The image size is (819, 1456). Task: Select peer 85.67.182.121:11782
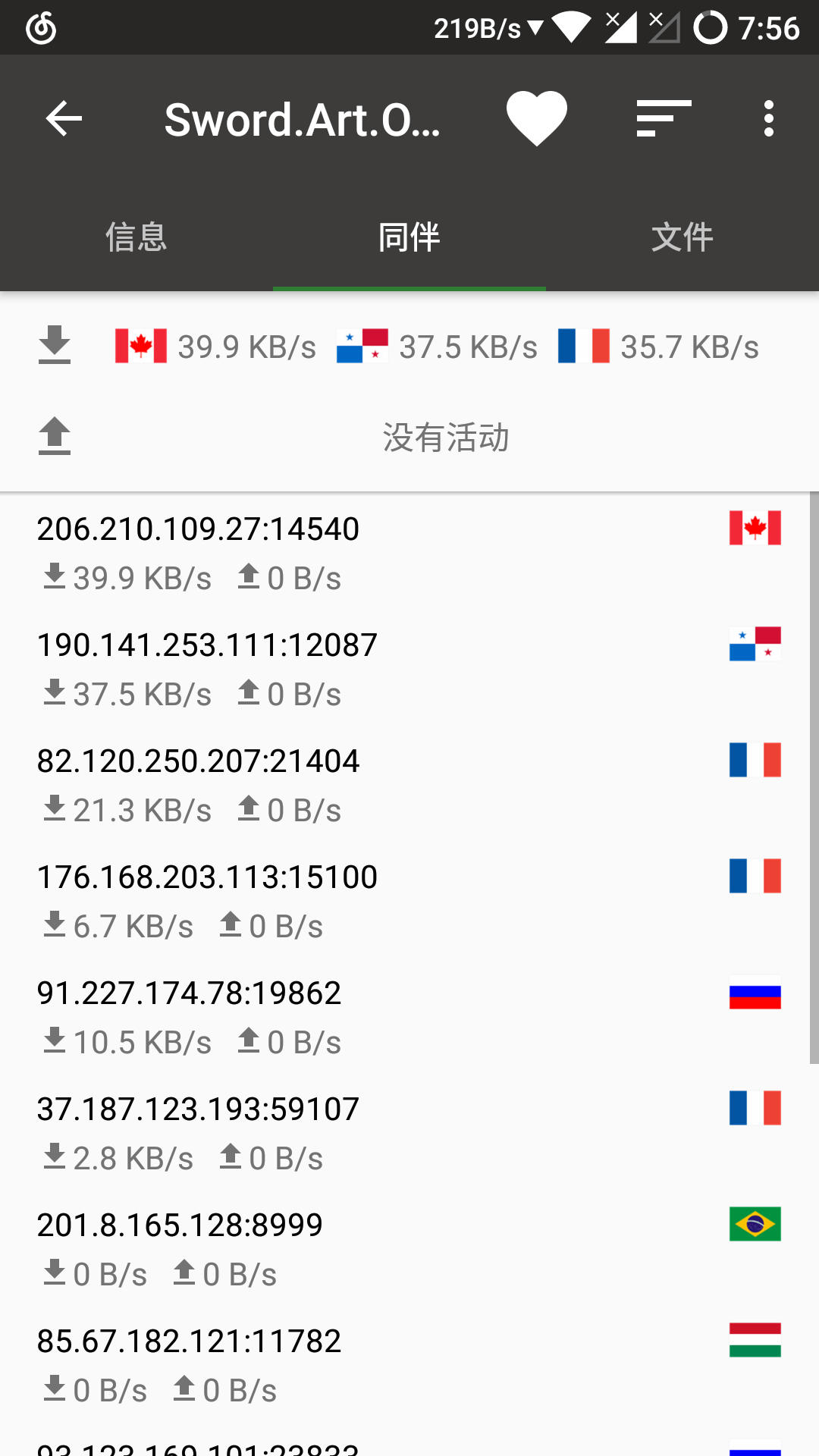[379, 1364]
